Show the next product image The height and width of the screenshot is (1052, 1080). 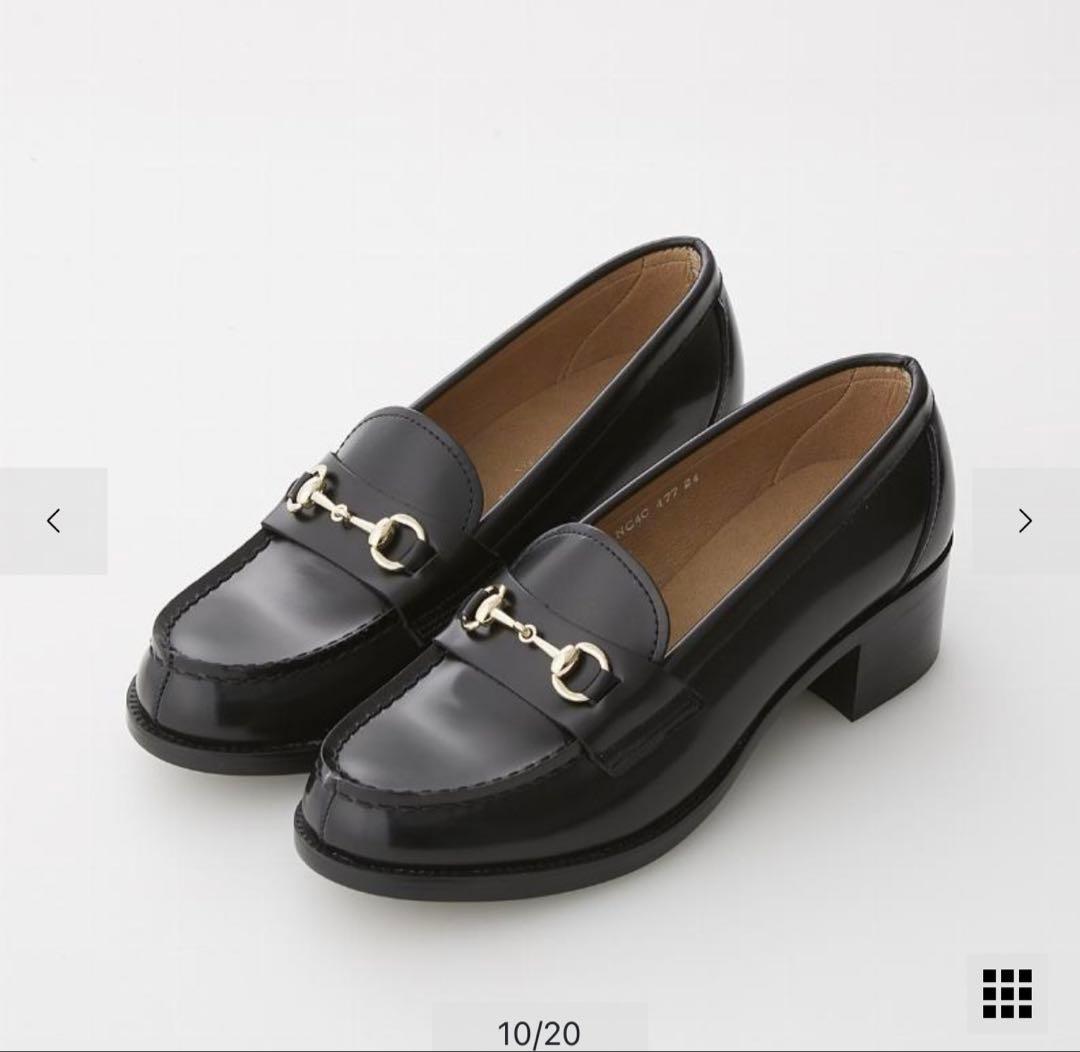[1025, 521]
